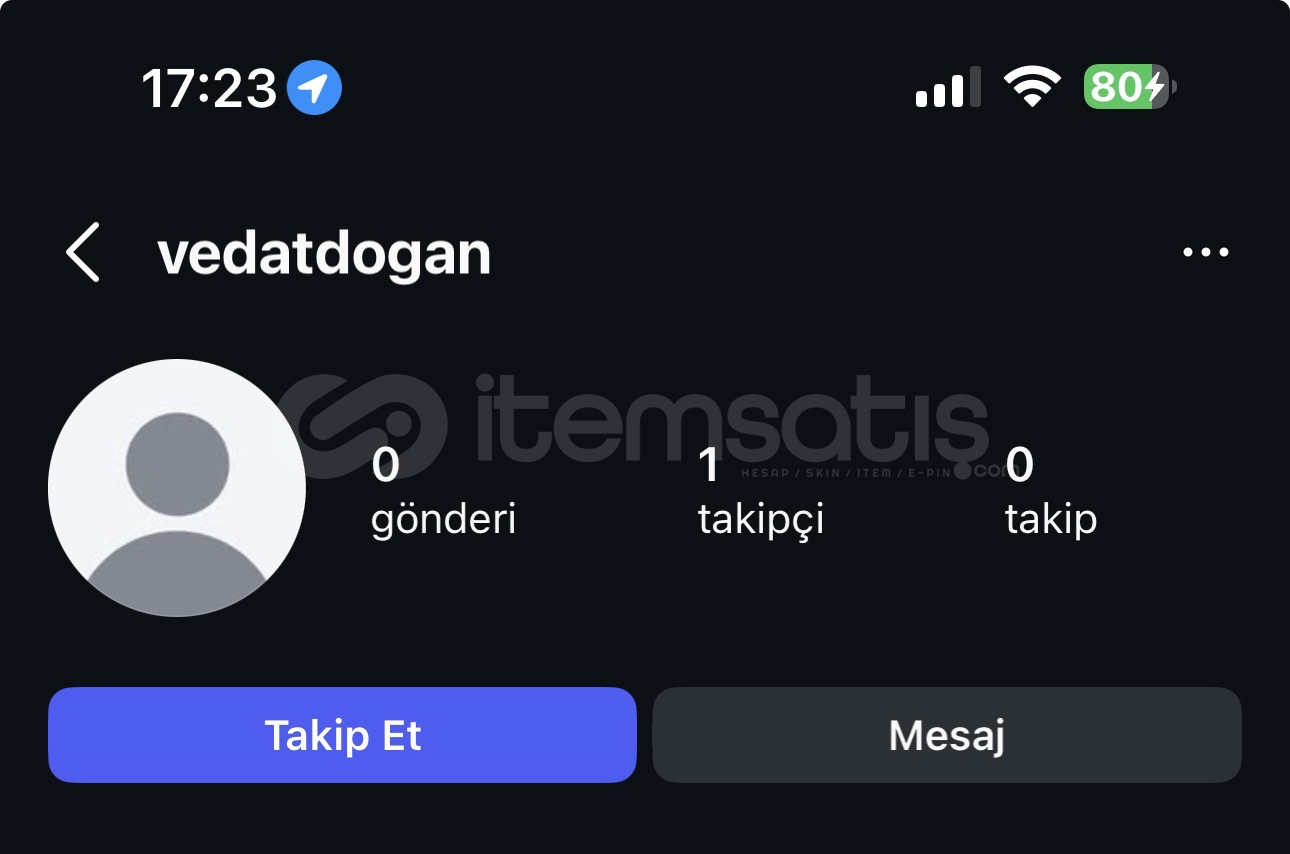The image size is (1290, 854).
Task: Tap the Mesaj button
Action: click(x=946, y=735)
